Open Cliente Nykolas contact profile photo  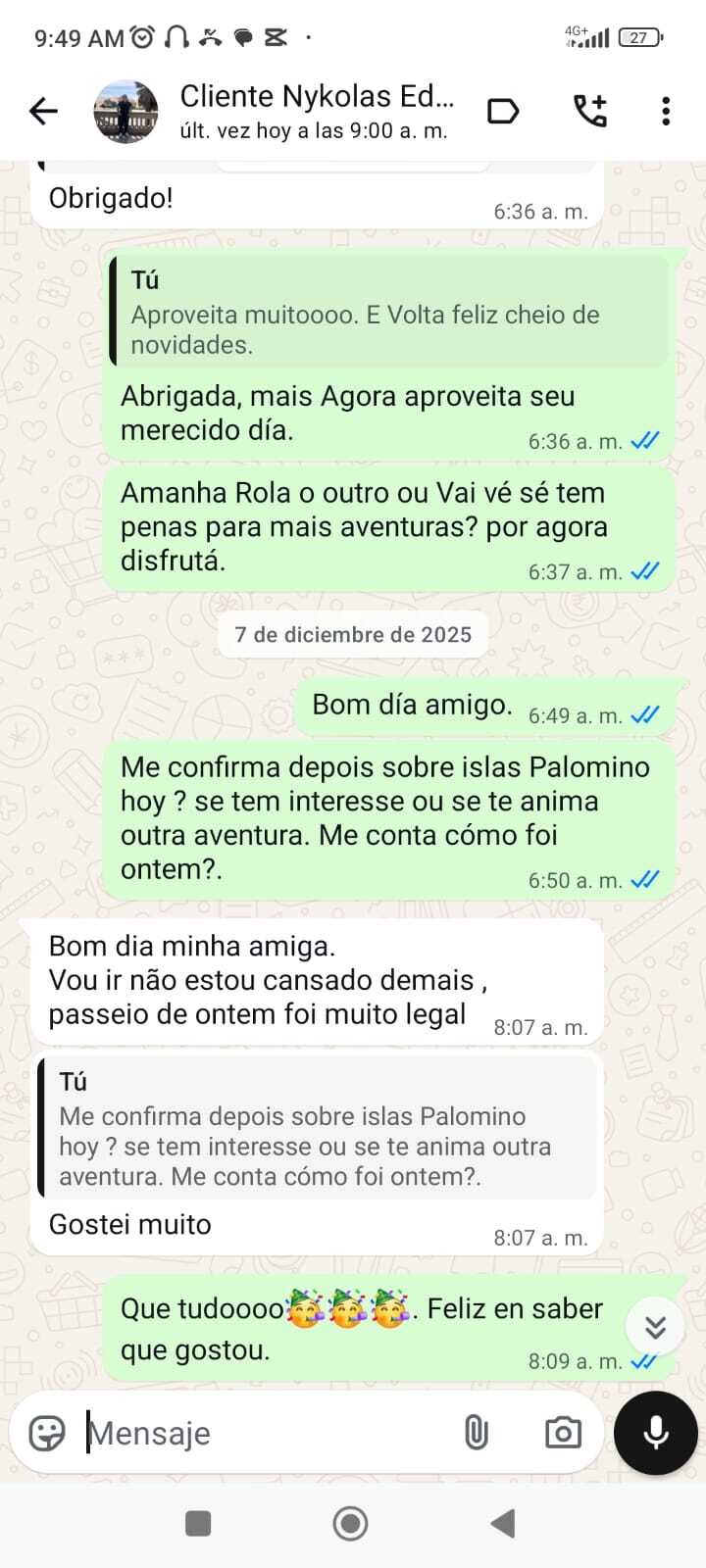click(126, 112)
